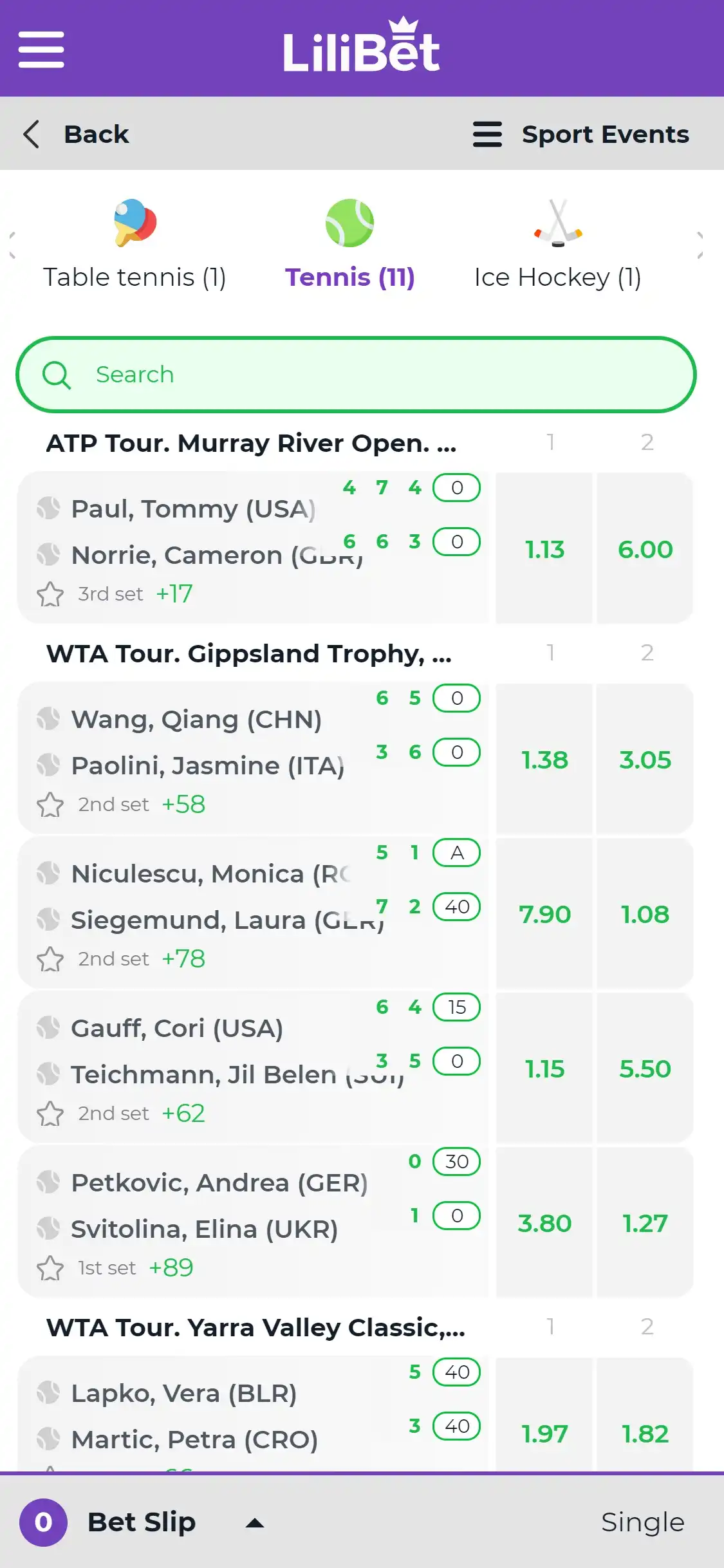Choose Gauff odds 1.15
724x1568 pixels.
pos(544,1069)
